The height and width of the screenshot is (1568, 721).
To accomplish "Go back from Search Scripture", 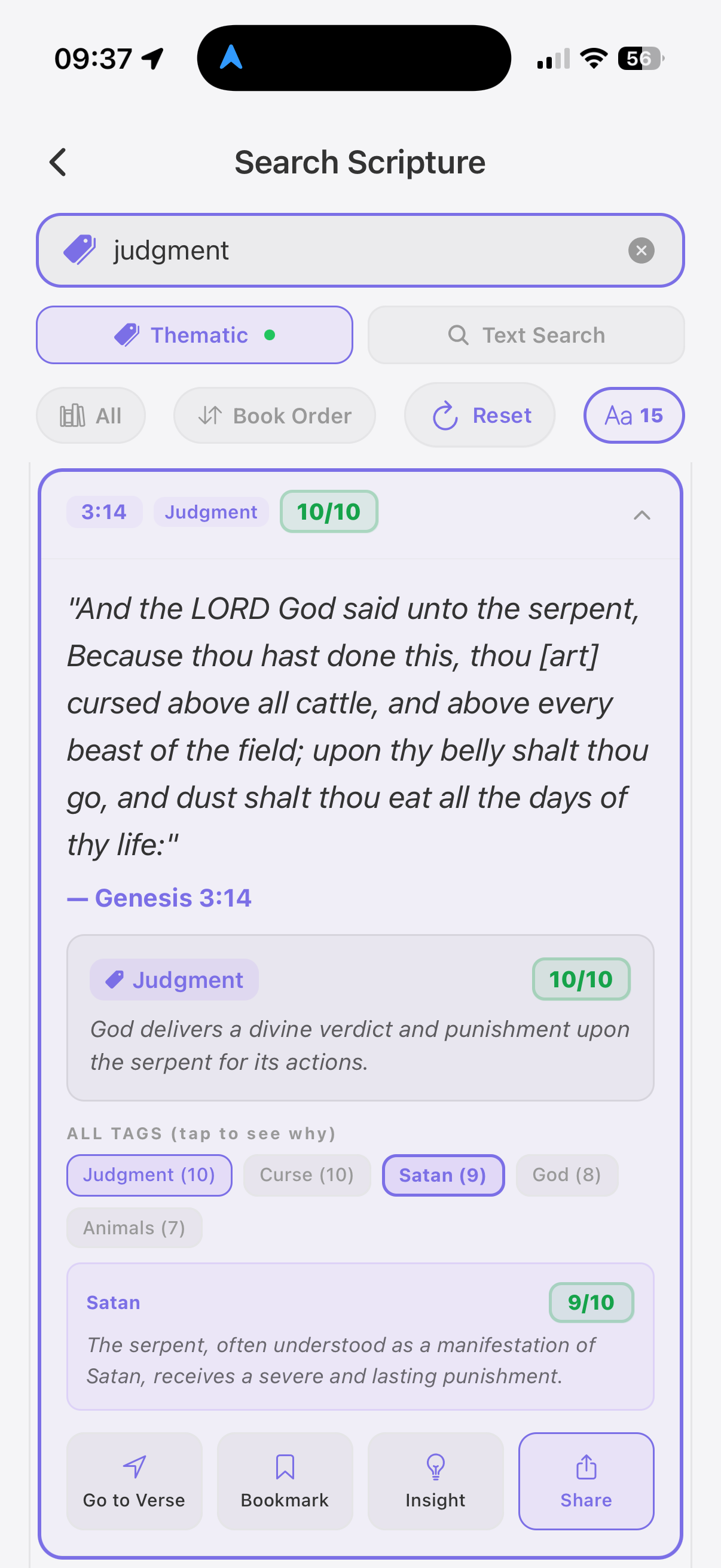I will (59, 163).
